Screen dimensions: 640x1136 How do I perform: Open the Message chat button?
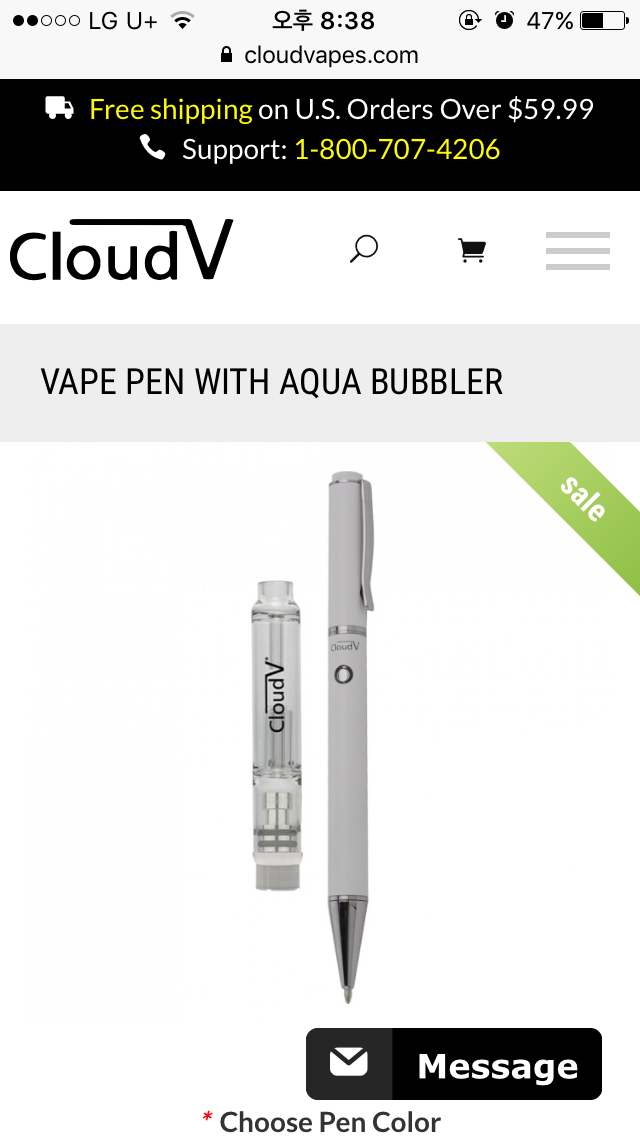tap(454, 1064)
